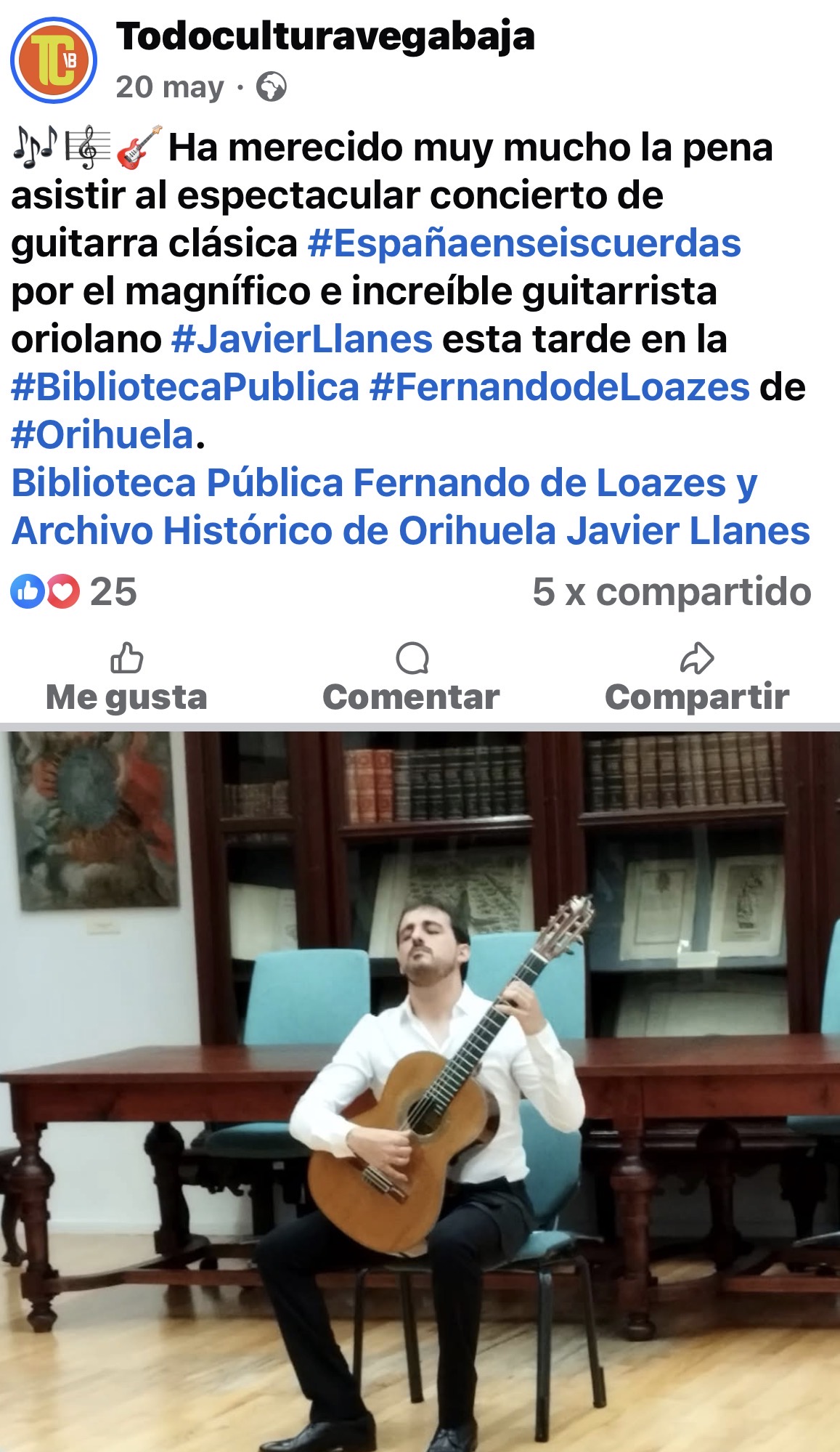Open the Todoculturavegabaja profile picture
840x1452 pixels.
(x=54, y=60)
